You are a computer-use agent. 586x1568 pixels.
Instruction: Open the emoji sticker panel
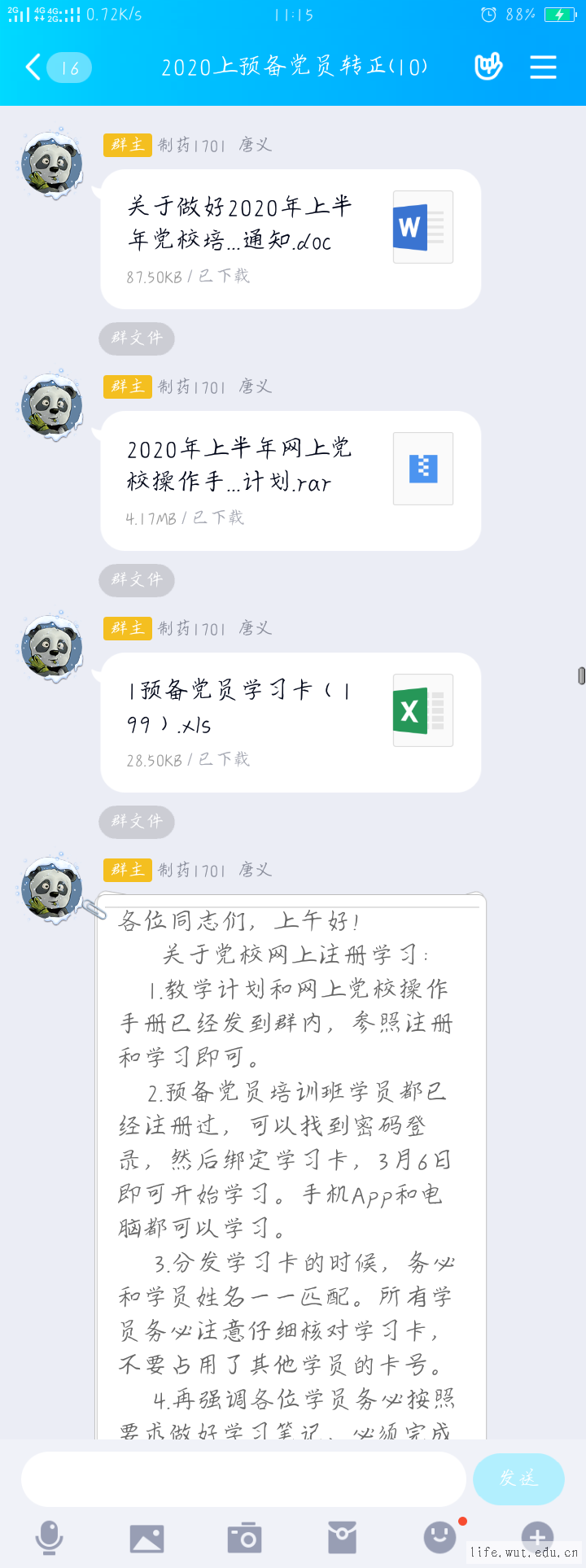(440, 1538)
